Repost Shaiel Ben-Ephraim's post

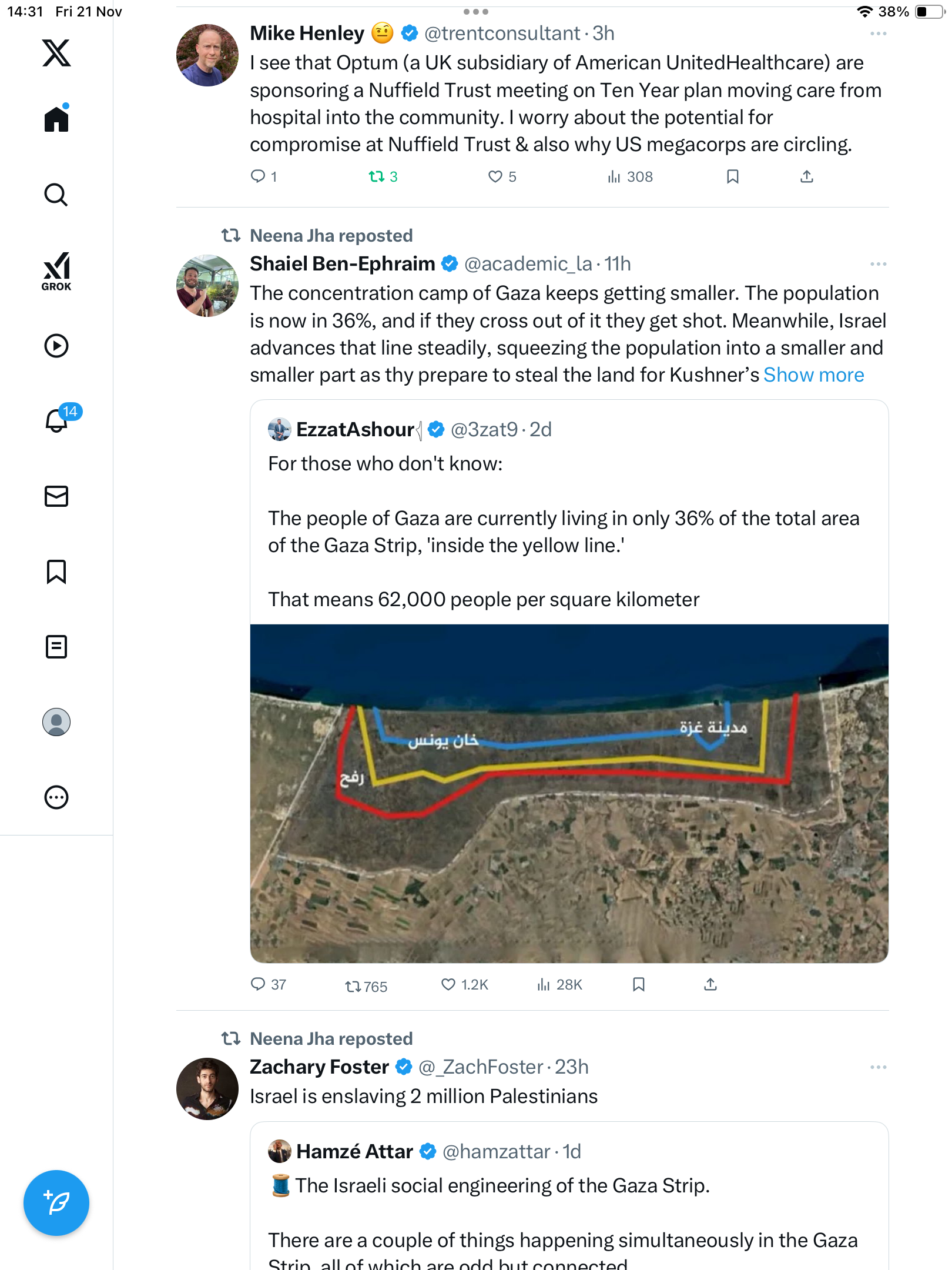(x=353, y=986)
